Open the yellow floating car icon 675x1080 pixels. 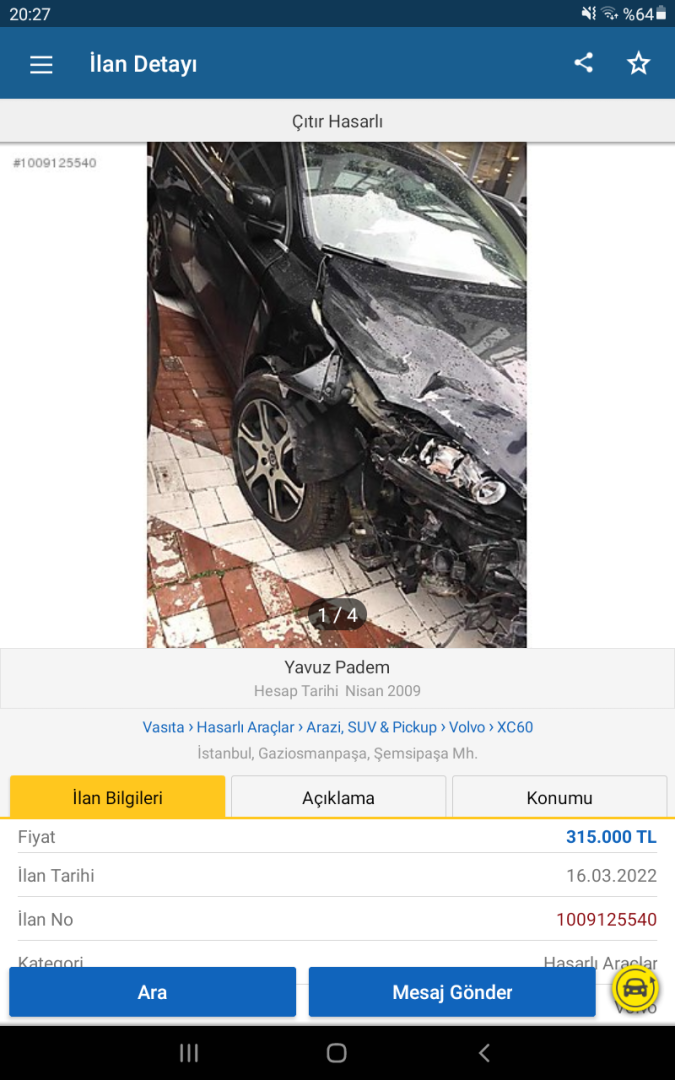click(x=635, y=990)
